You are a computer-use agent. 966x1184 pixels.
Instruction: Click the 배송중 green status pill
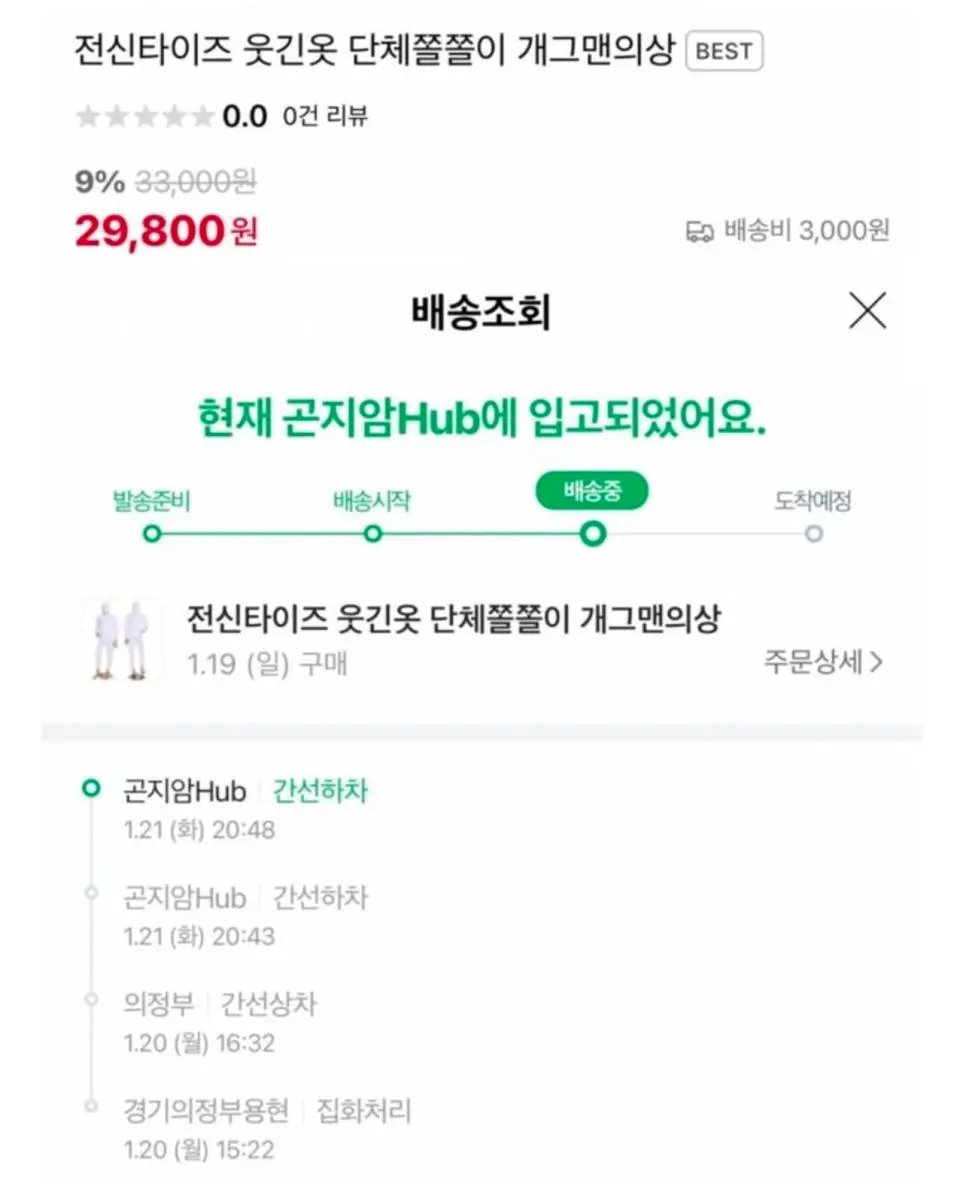tap(592, 491)
